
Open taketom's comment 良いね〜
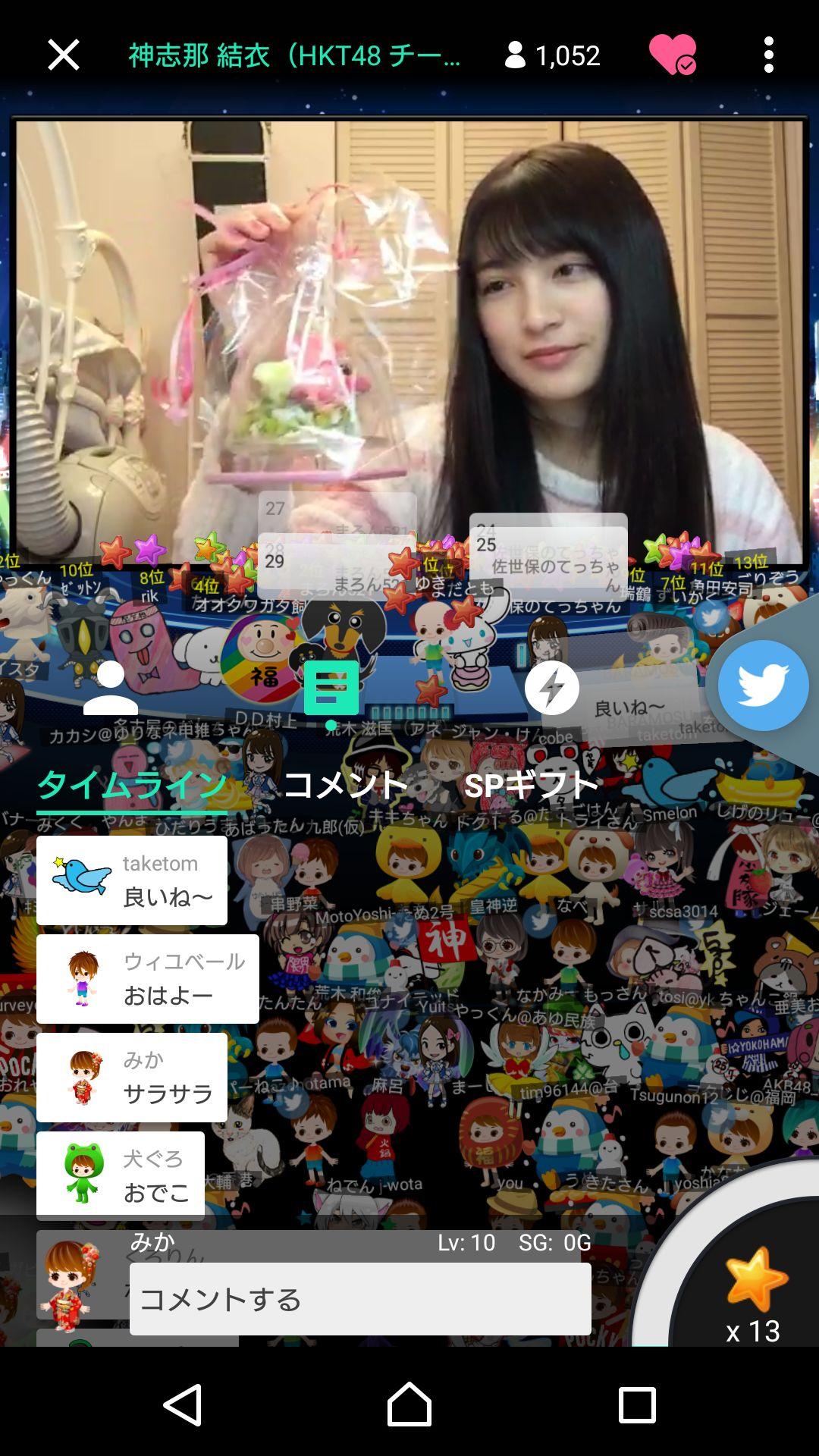132,880
